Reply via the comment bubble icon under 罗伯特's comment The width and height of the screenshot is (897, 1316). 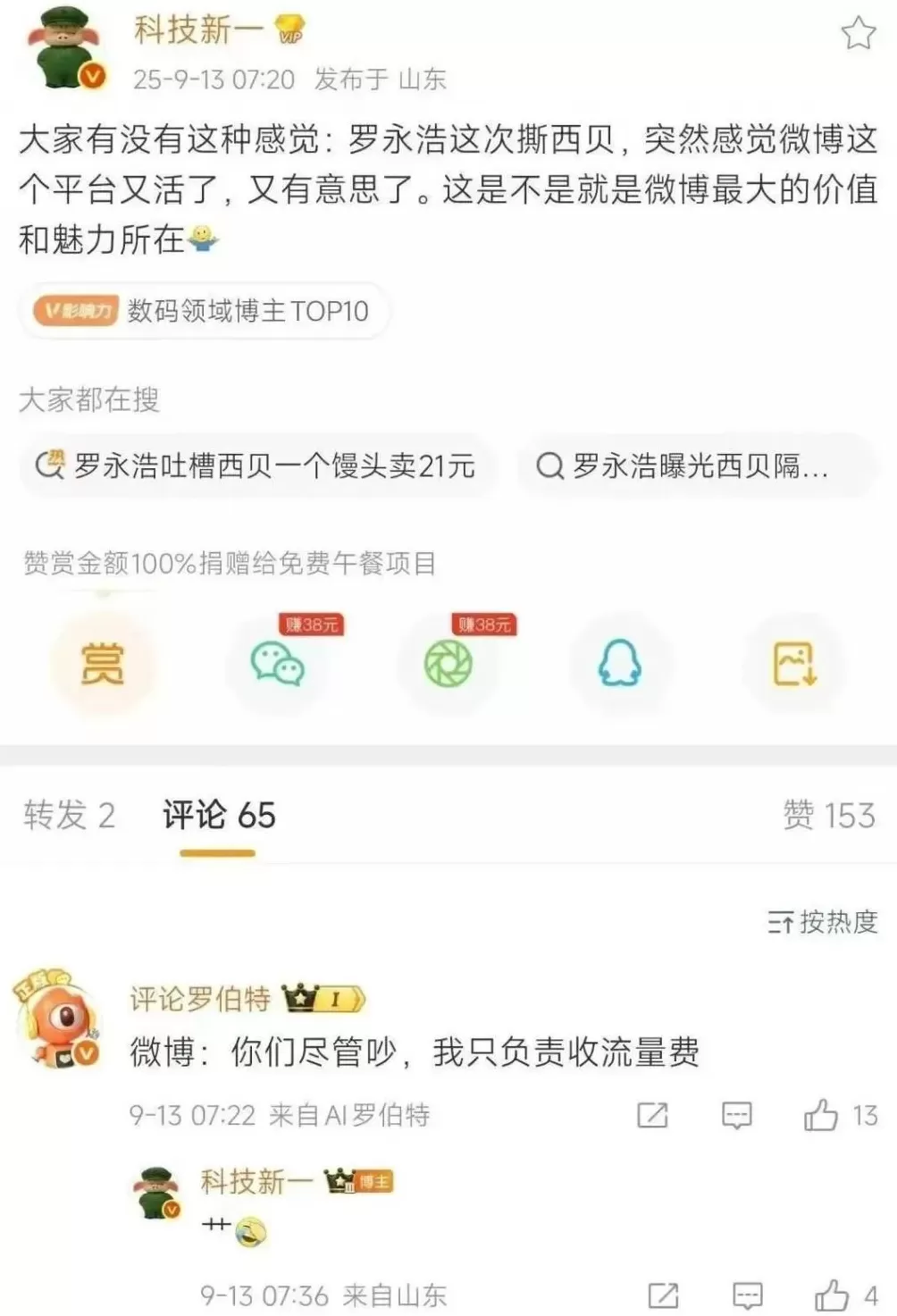coord(736,1115)
